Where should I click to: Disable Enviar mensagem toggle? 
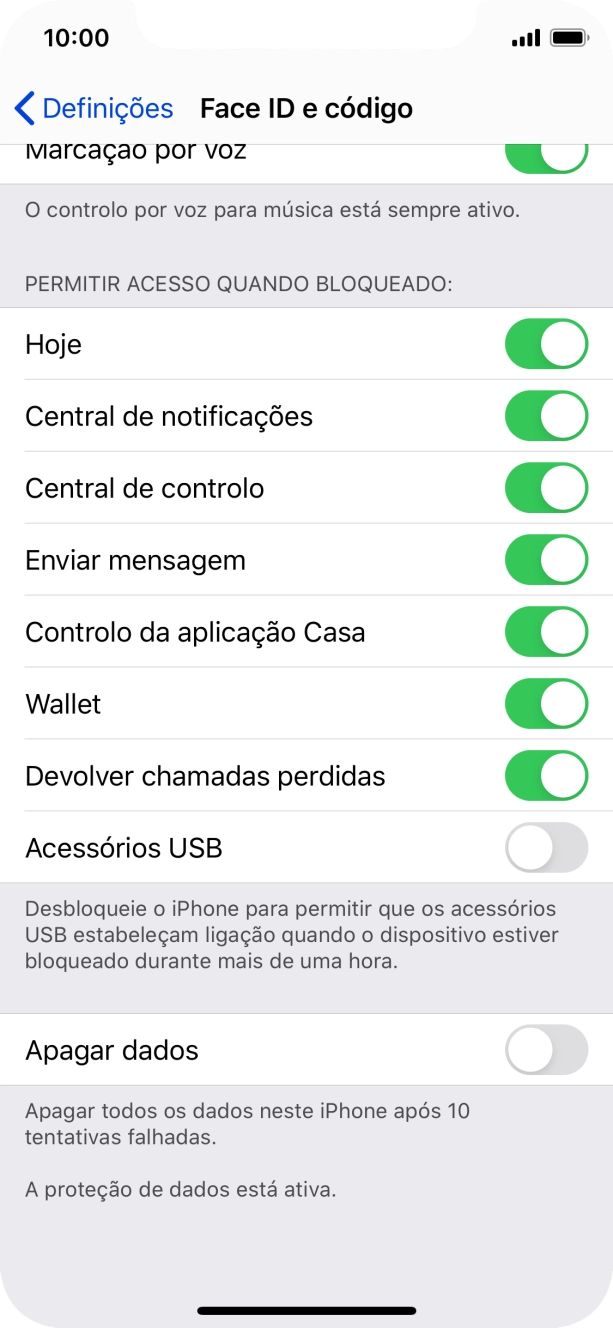click(x=545, y=560)
